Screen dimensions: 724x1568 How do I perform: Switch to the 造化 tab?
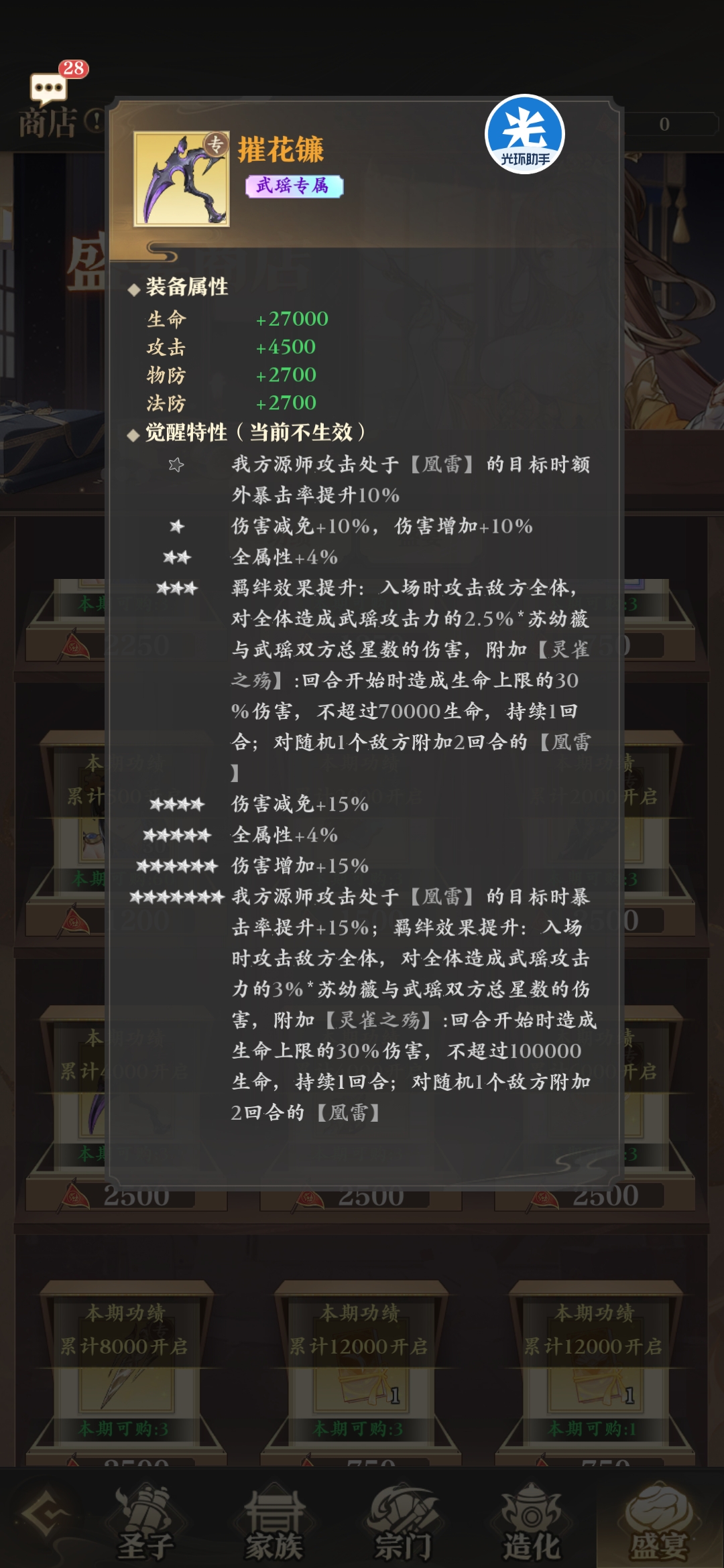(x=532, y=1521)
